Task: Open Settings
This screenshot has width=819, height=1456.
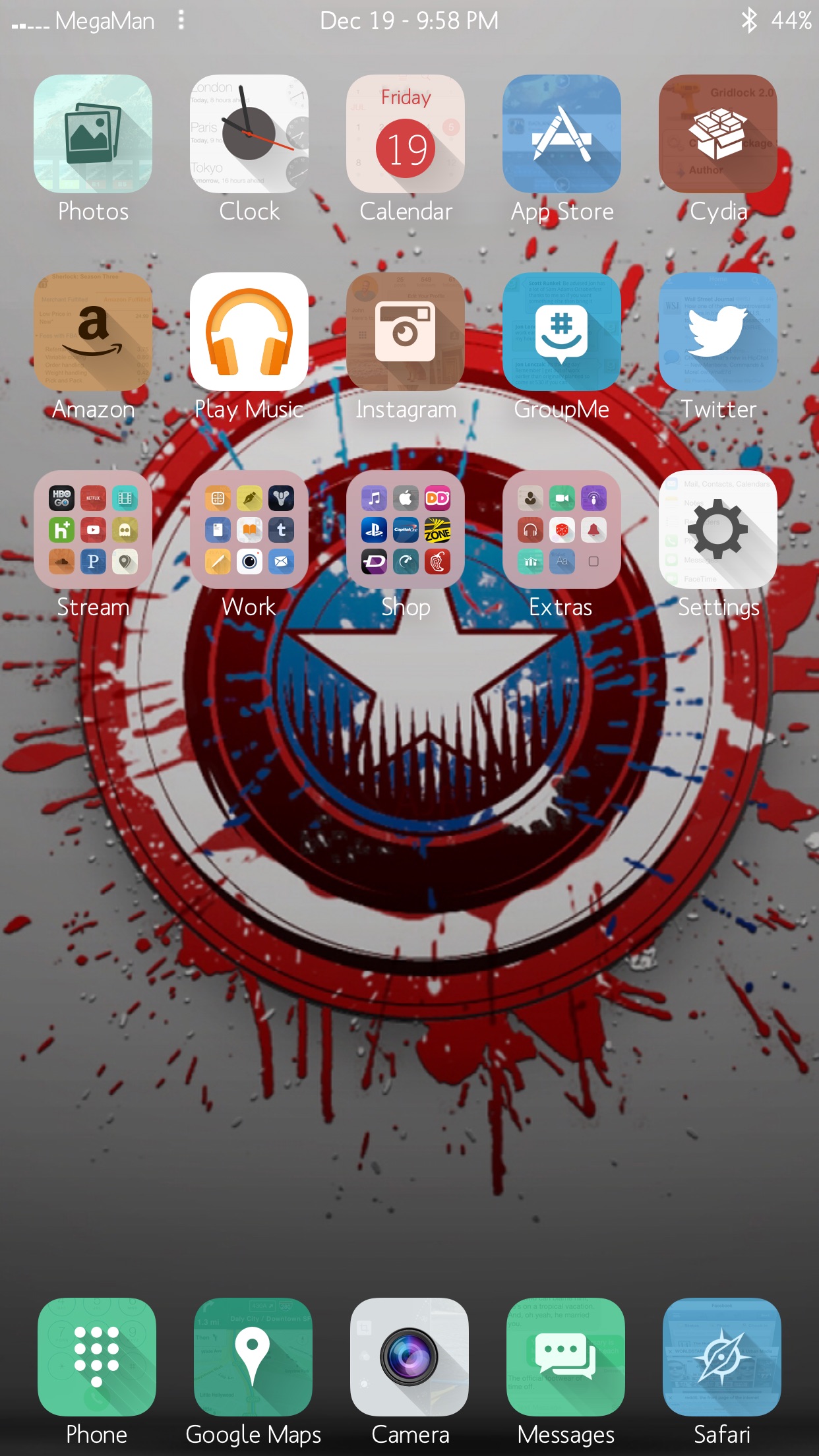Action: click(718, 530)
